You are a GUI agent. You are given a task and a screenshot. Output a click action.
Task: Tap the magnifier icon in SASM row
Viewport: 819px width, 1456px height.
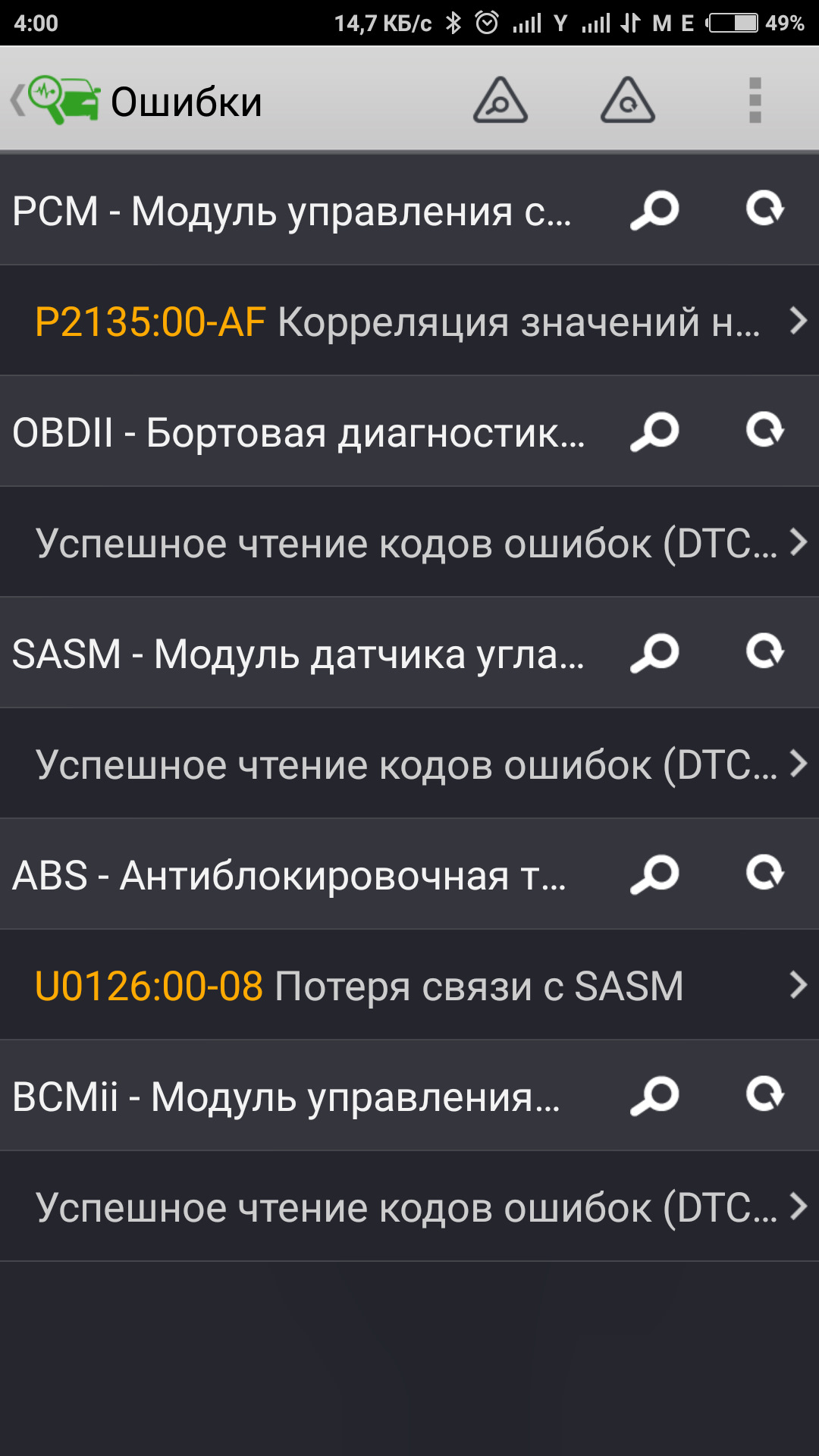654,653
